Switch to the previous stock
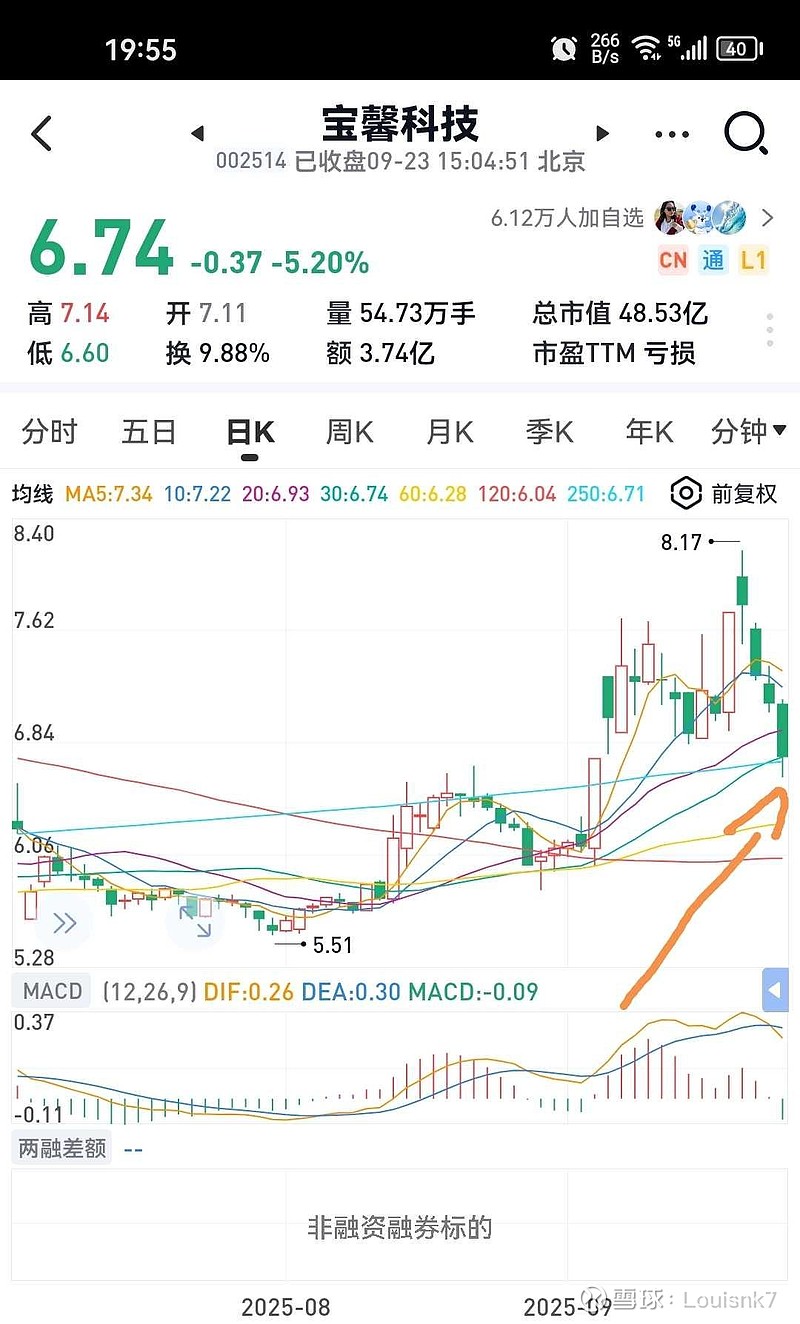The height and width of the screenshot is (1324, 800). click(x=197, y=134)
